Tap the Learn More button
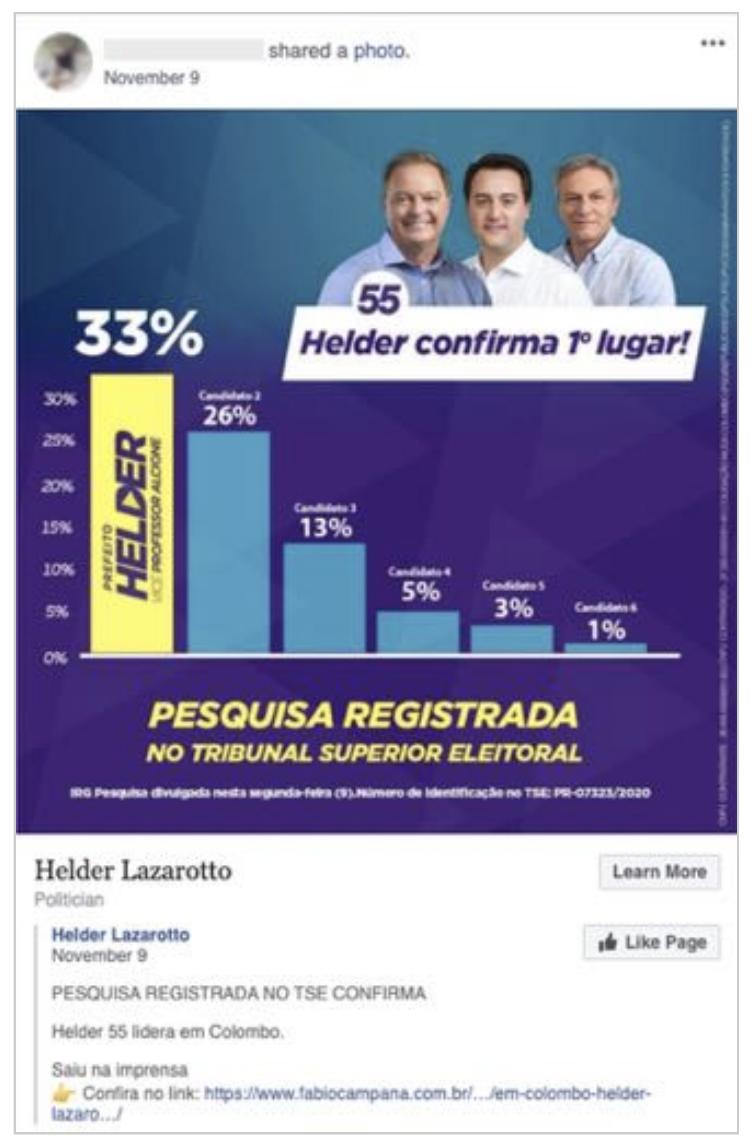The width and height of the screenshot is (752, 1140). [x=658, y=872]
